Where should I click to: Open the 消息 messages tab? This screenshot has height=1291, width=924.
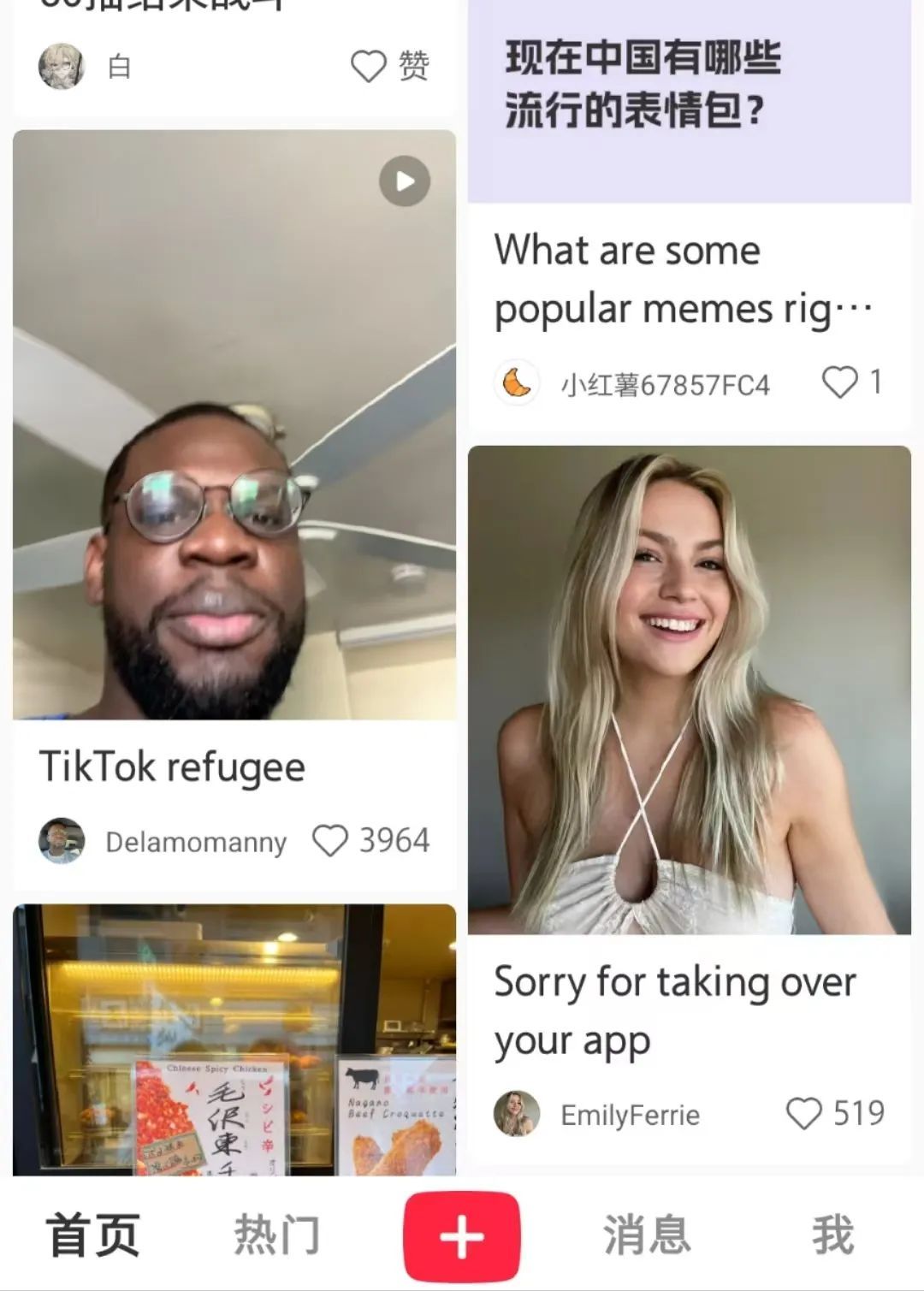[x=647, y=1235]
